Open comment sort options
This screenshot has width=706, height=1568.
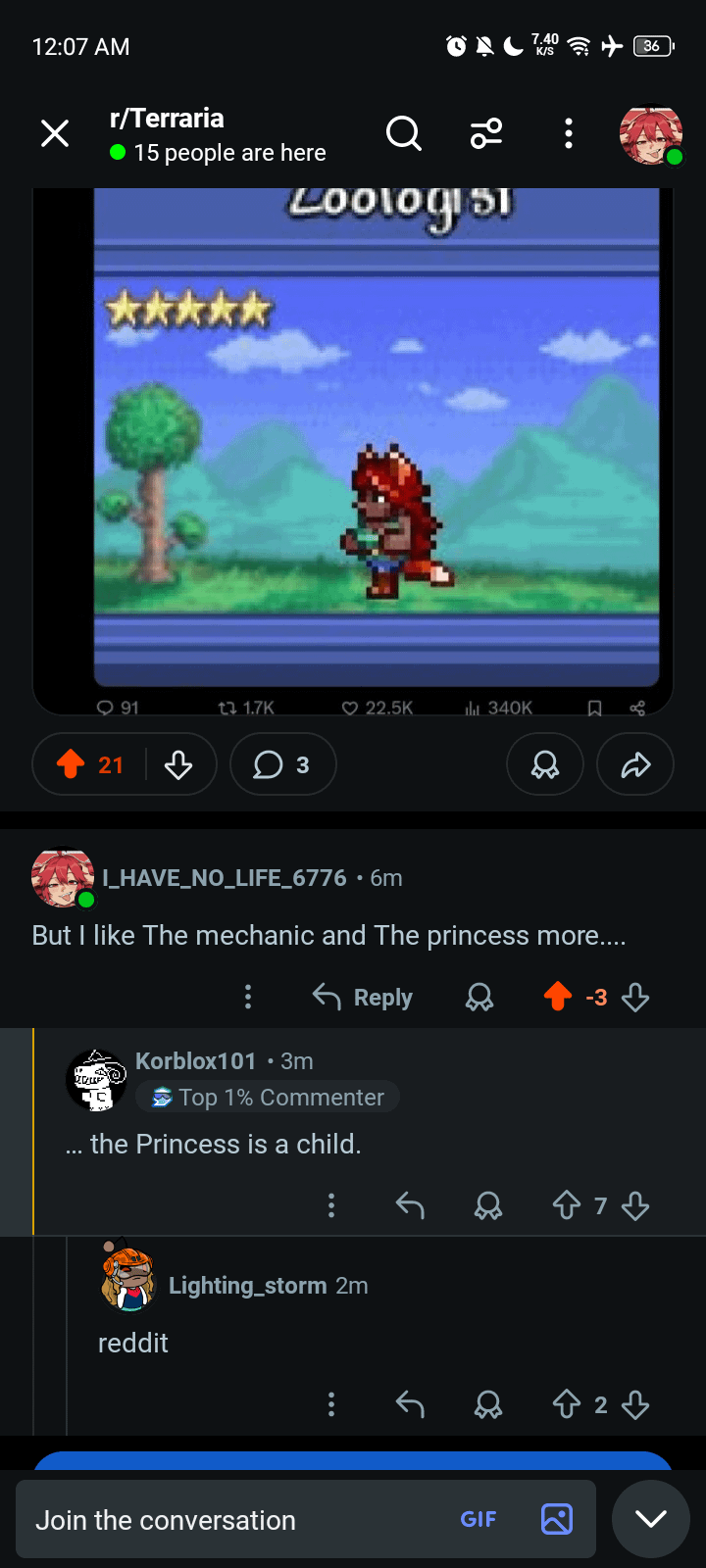(485, 133)
